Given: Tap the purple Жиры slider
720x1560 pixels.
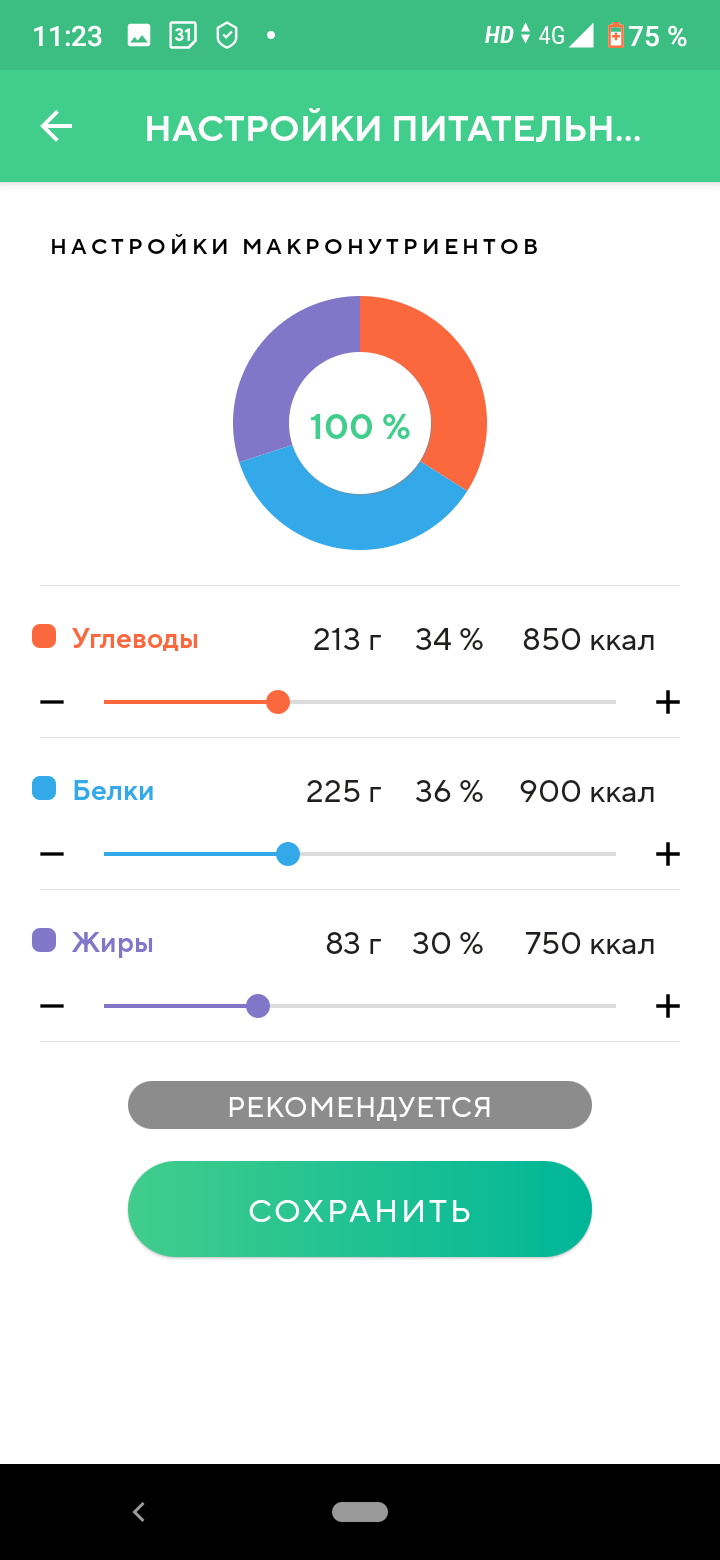Looking at the screenshot, I should coord(258,1006).
